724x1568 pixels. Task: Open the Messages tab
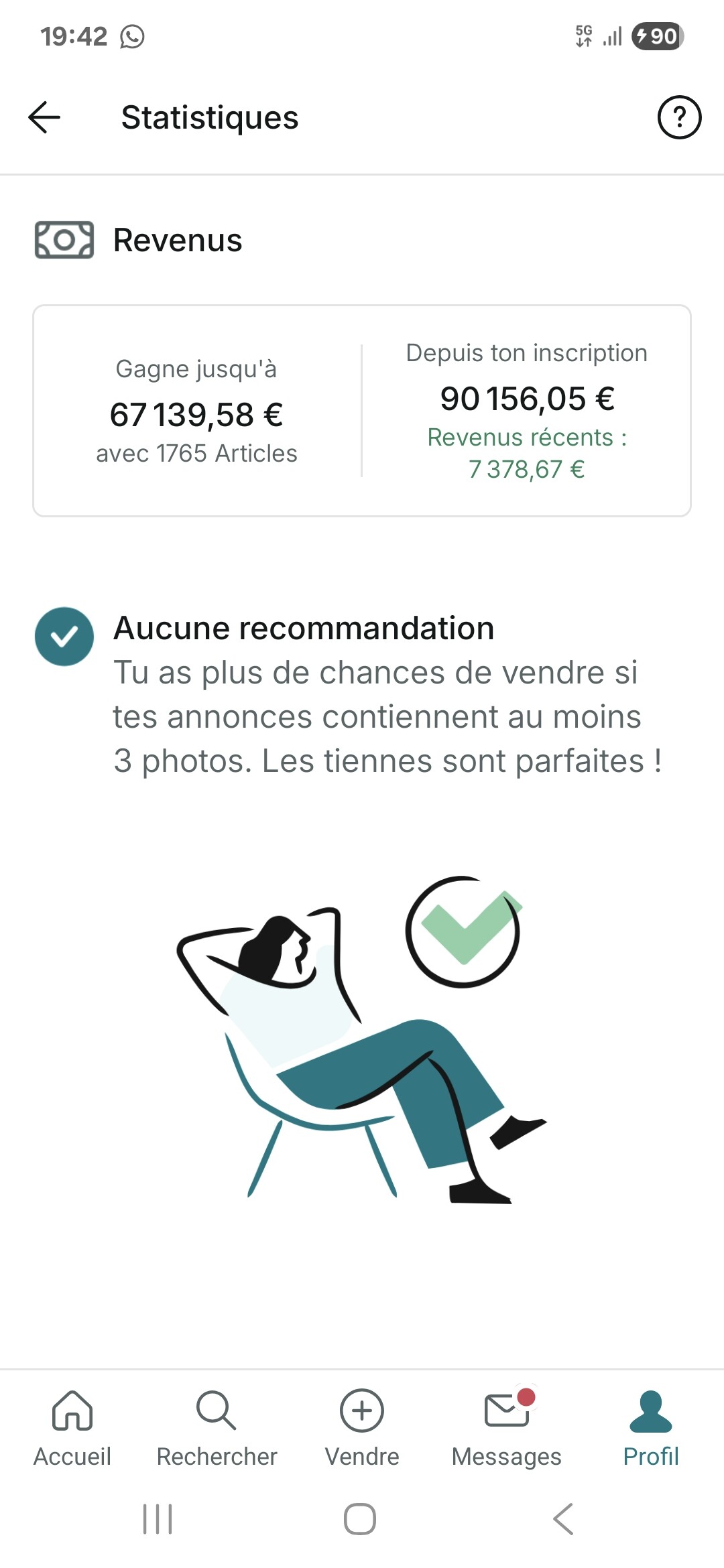click(x=507, y=1428)
